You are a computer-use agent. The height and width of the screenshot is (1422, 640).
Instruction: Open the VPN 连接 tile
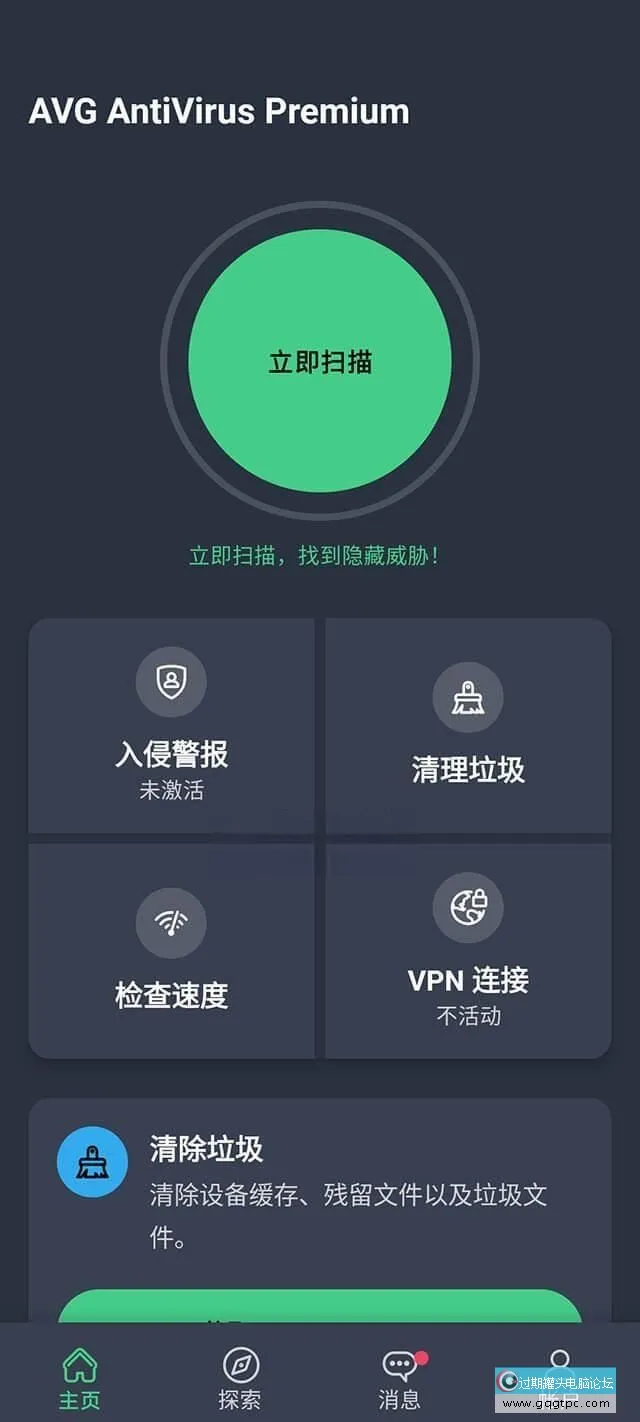click(468, 951)
